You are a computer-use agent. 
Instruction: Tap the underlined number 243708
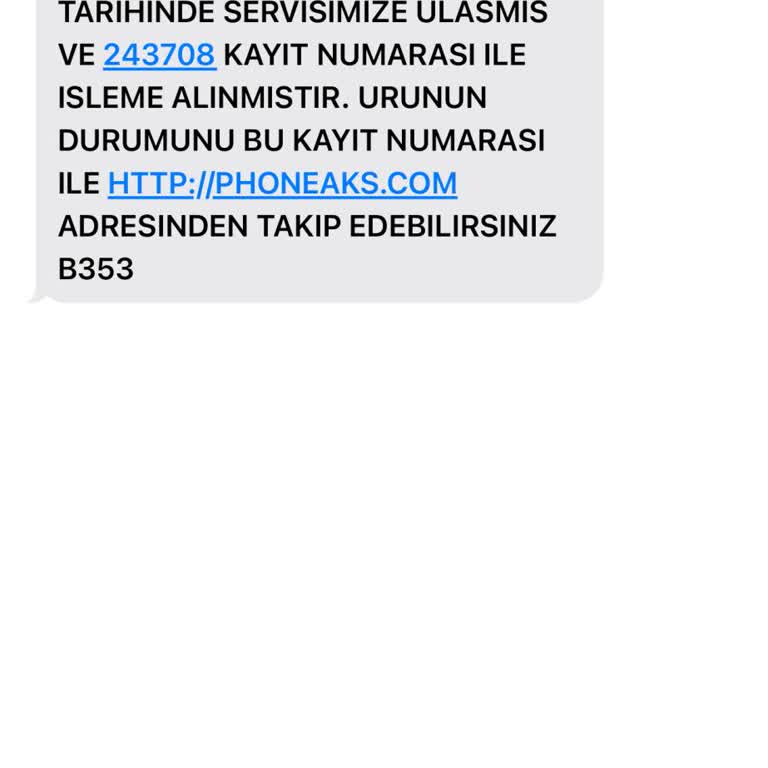coord(159,55)
